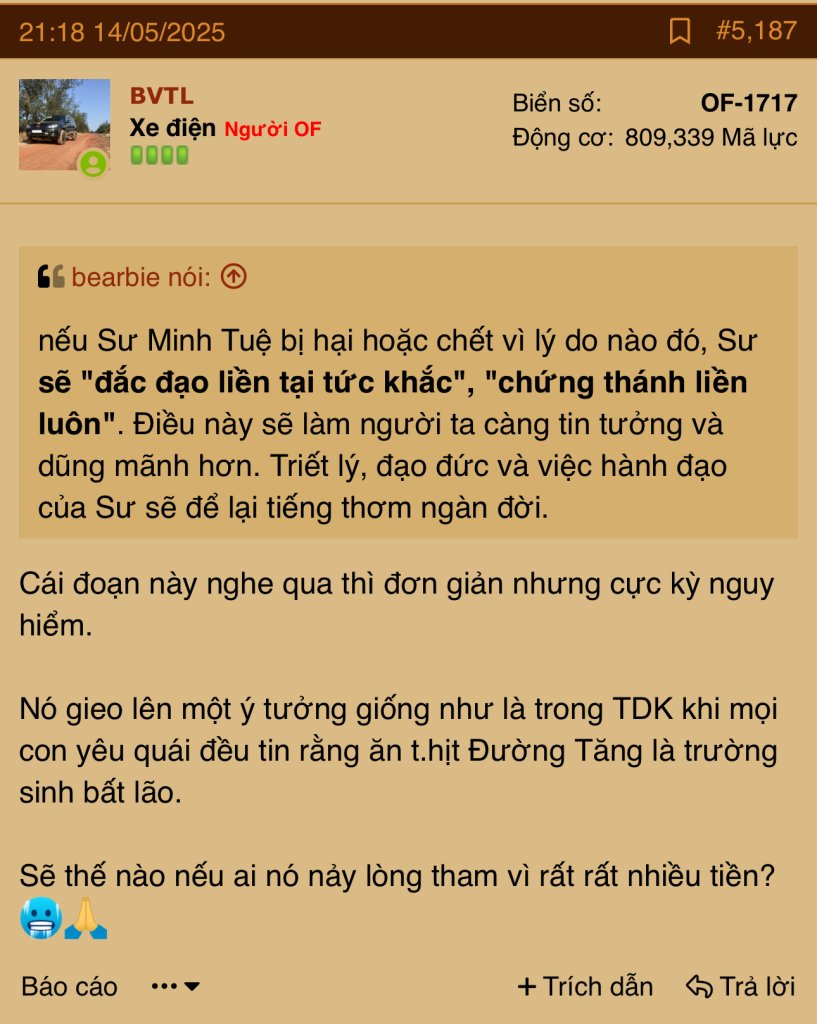View BVTL username profile

[x=161, y=96]
